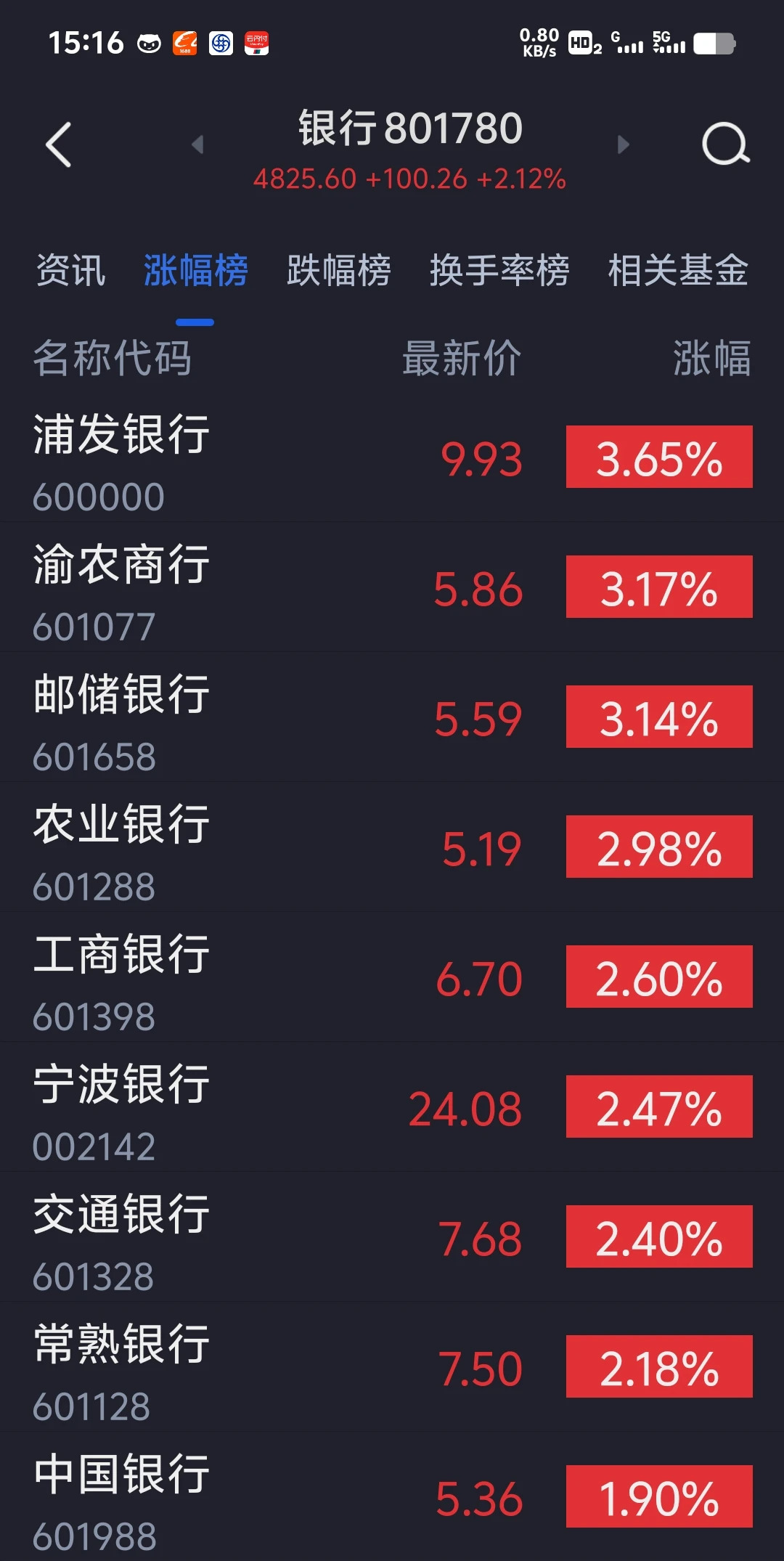Tap the right arrow to view next sector
784x1561 pixels.
tap(623, 144)
